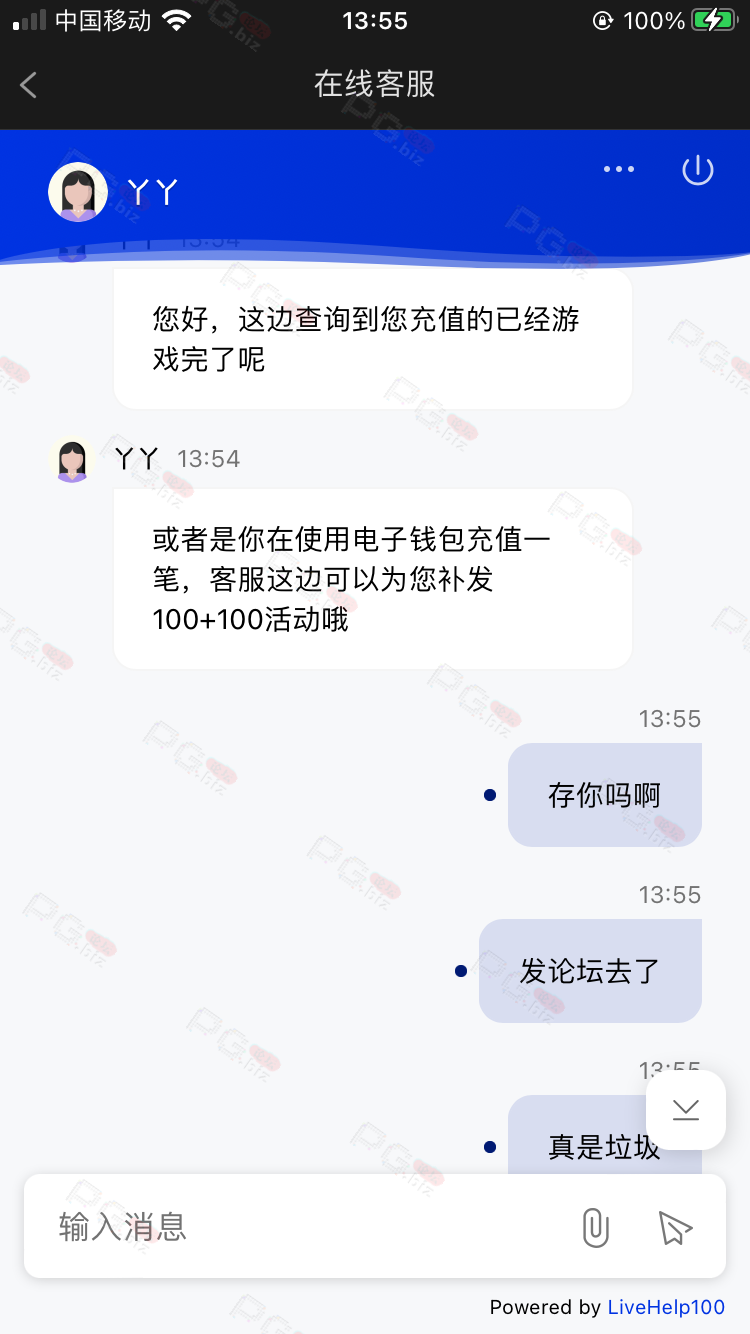
Task: End the chat with the power icon
Action: [x=697, y=170]
